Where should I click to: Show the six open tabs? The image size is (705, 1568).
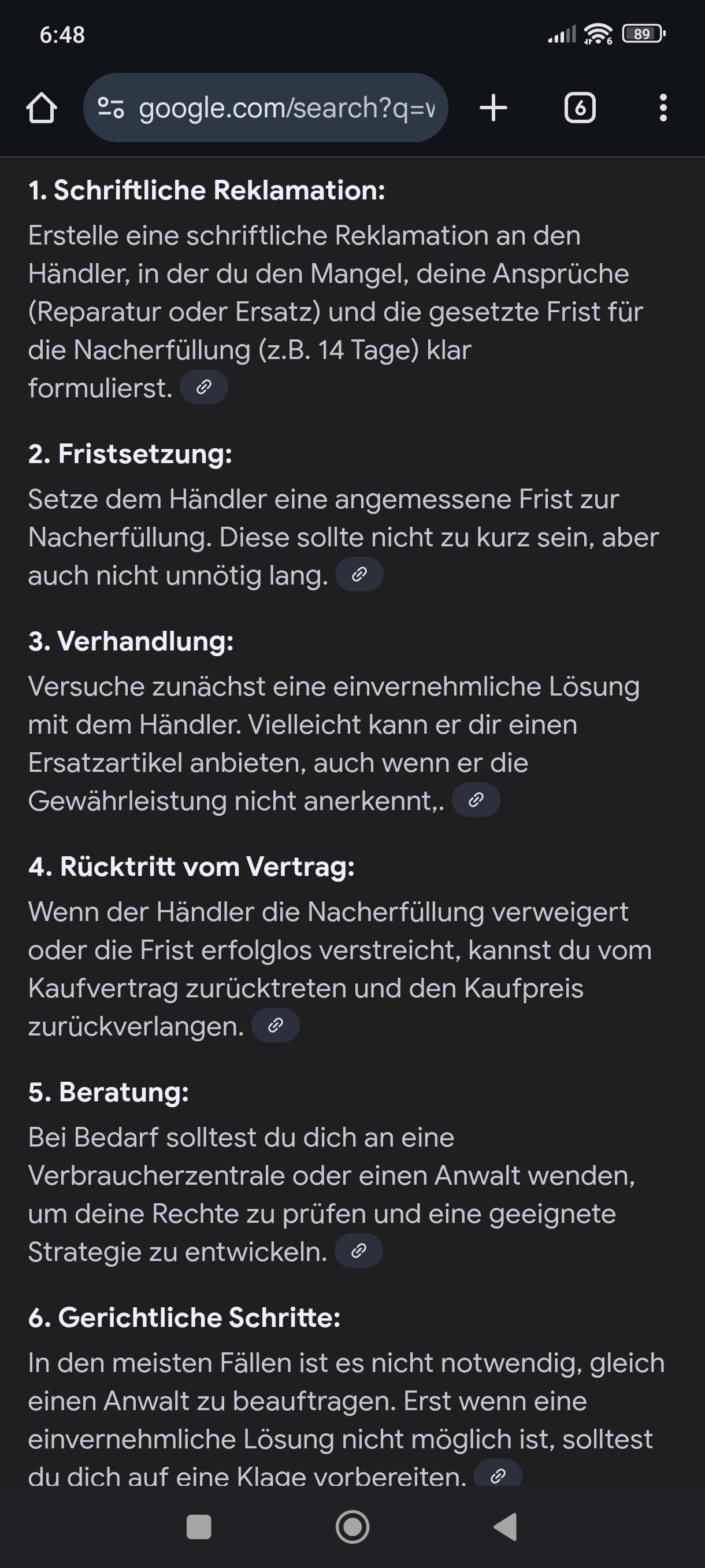(580, 108)
